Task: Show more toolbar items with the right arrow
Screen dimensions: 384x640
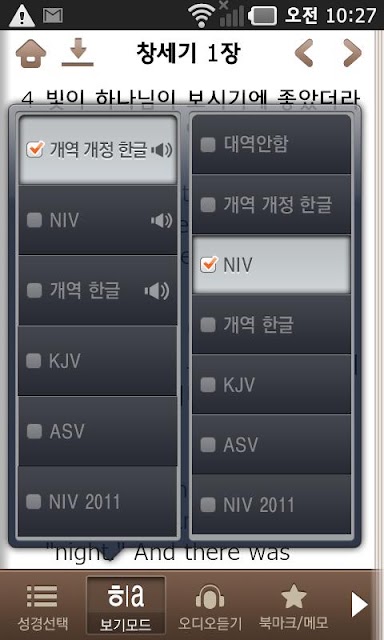Action: (359, 604)
